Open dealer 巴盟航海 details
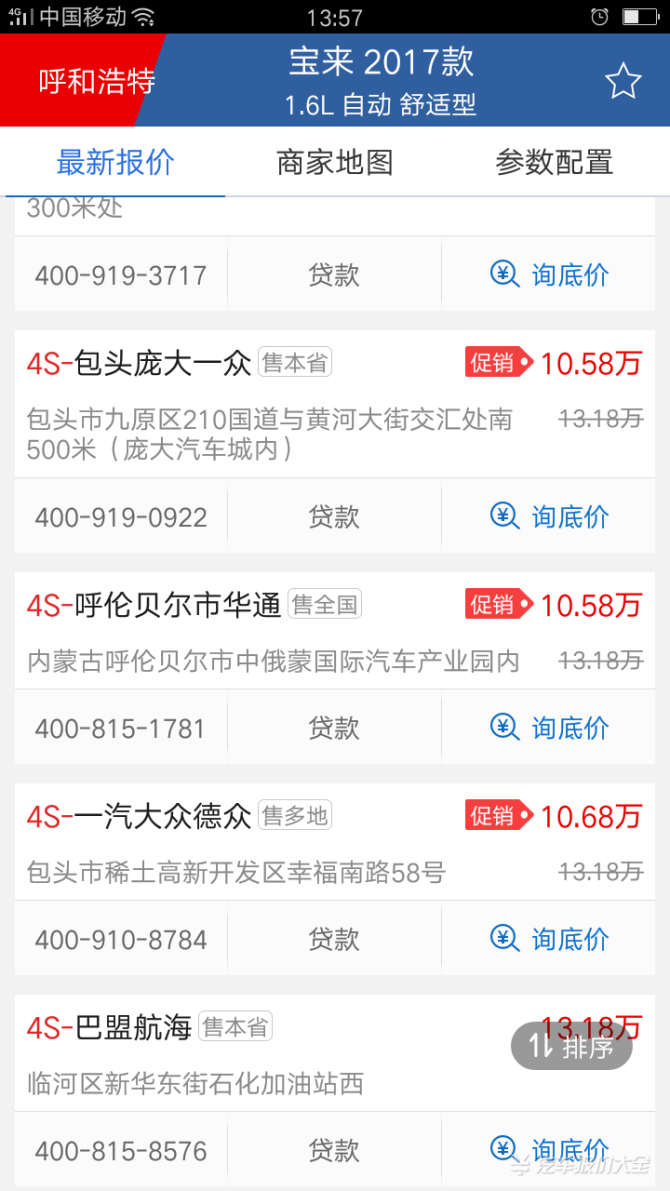This screenshot has width=670, height=1191. (134, 1027)
